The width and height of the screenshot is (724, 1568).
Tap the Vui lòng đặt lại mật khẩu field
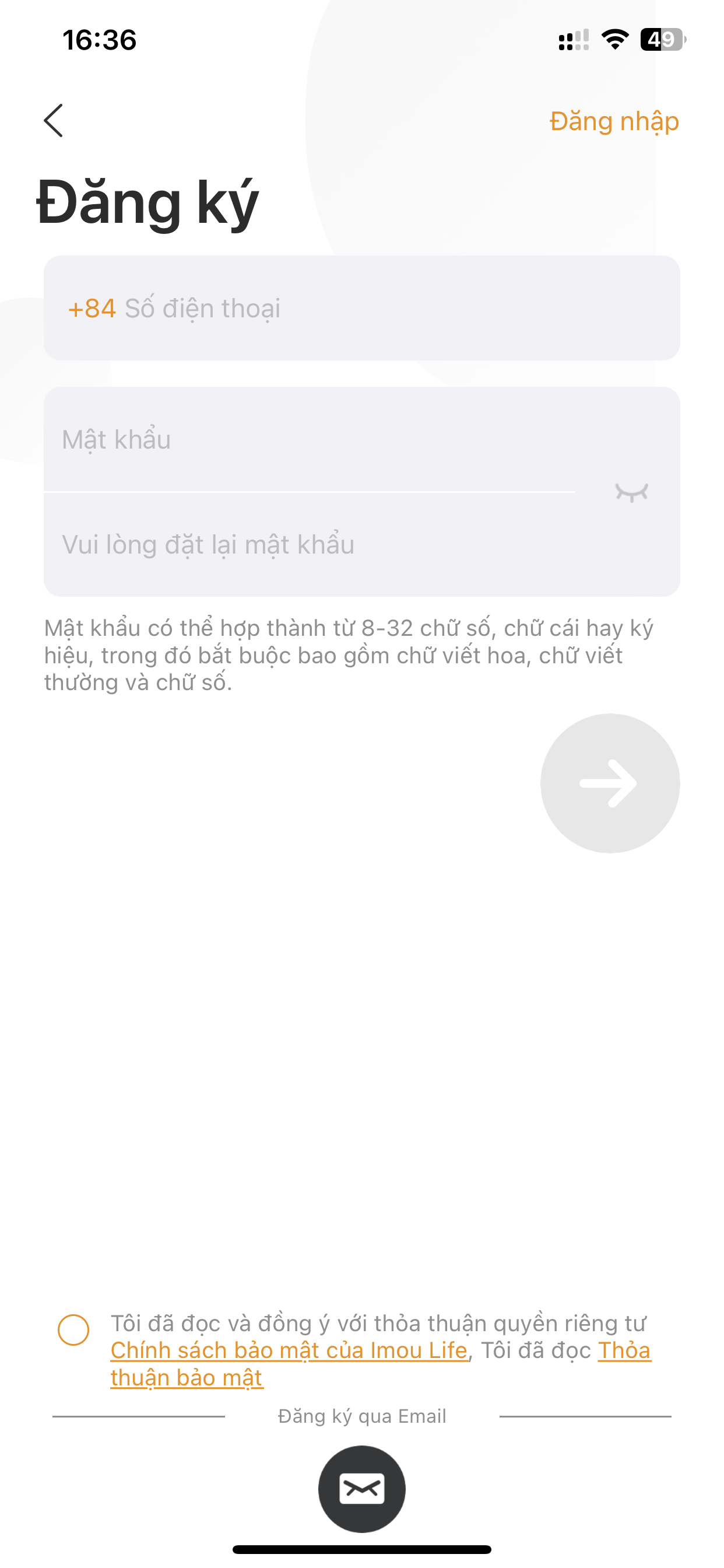(309, 544)
